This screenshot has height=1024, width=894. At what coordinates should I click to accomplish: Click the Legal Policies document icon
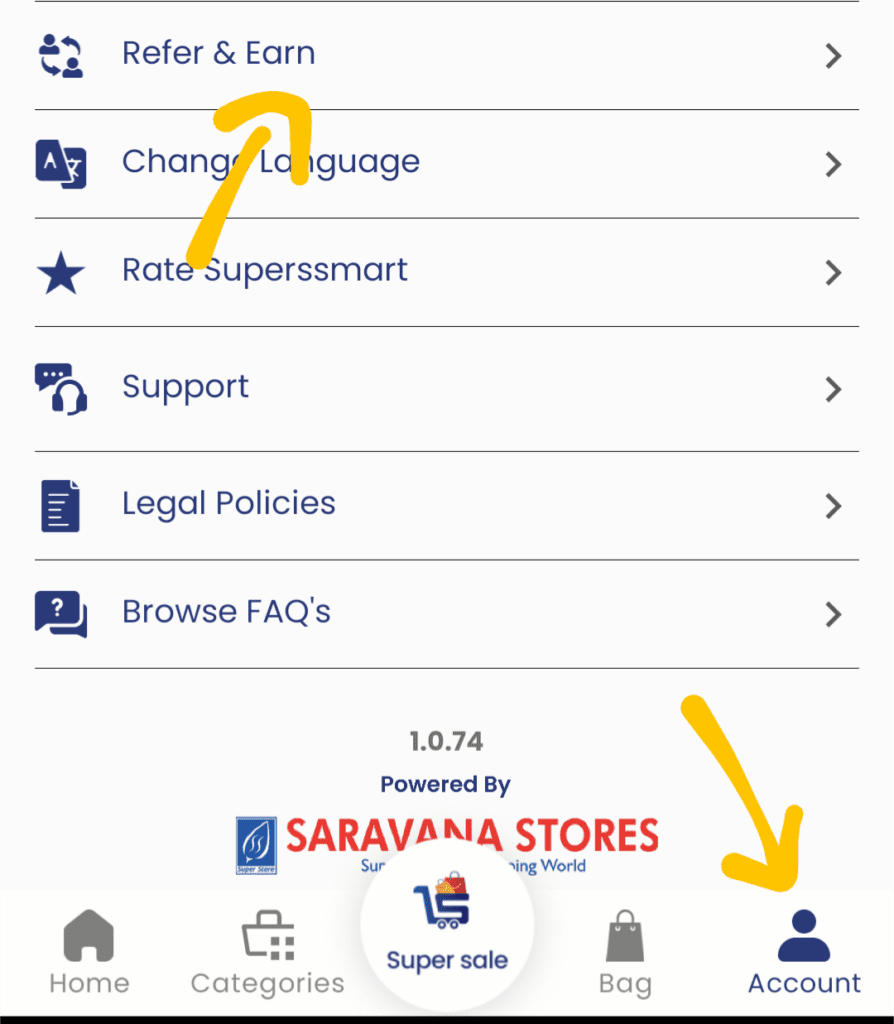(60, 505)
